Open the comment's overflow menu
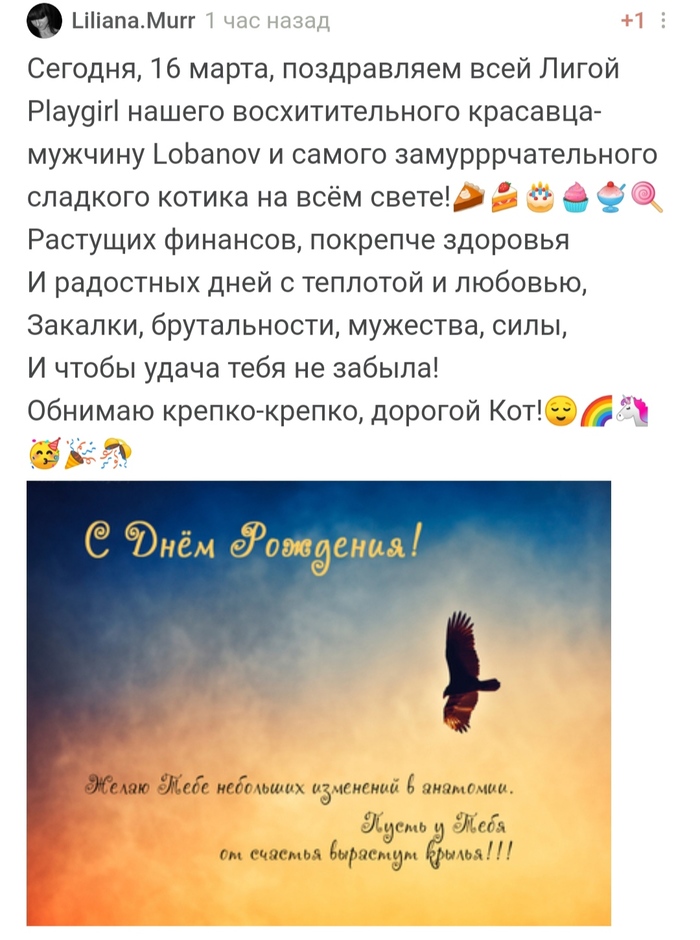Viewport: 700px width, 940px height. [x=665, y=21]
